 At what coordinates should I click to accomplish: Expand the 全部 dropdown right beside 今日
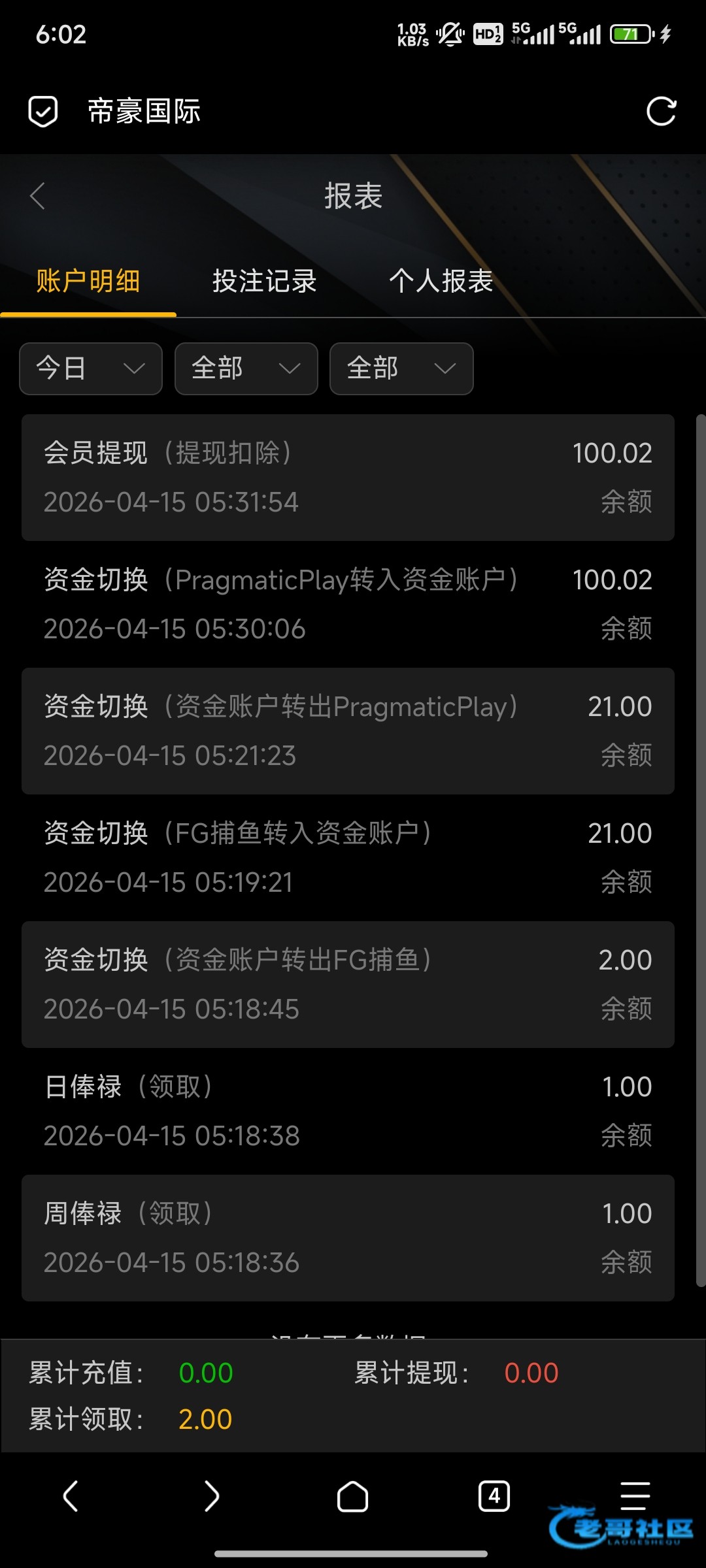[246, 368]
